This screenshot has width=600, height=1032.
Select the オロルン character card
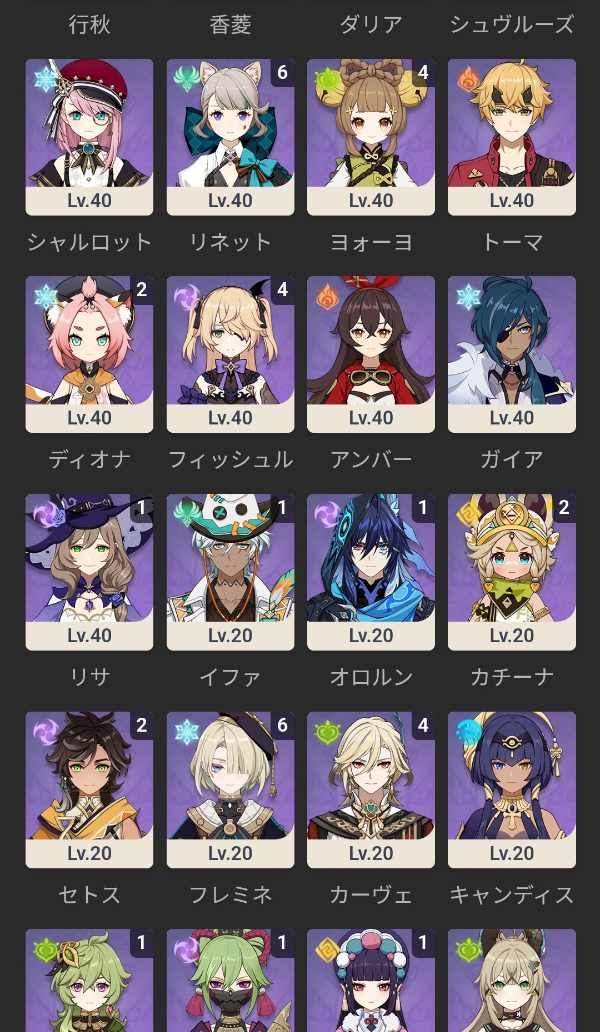pos(371,572)
